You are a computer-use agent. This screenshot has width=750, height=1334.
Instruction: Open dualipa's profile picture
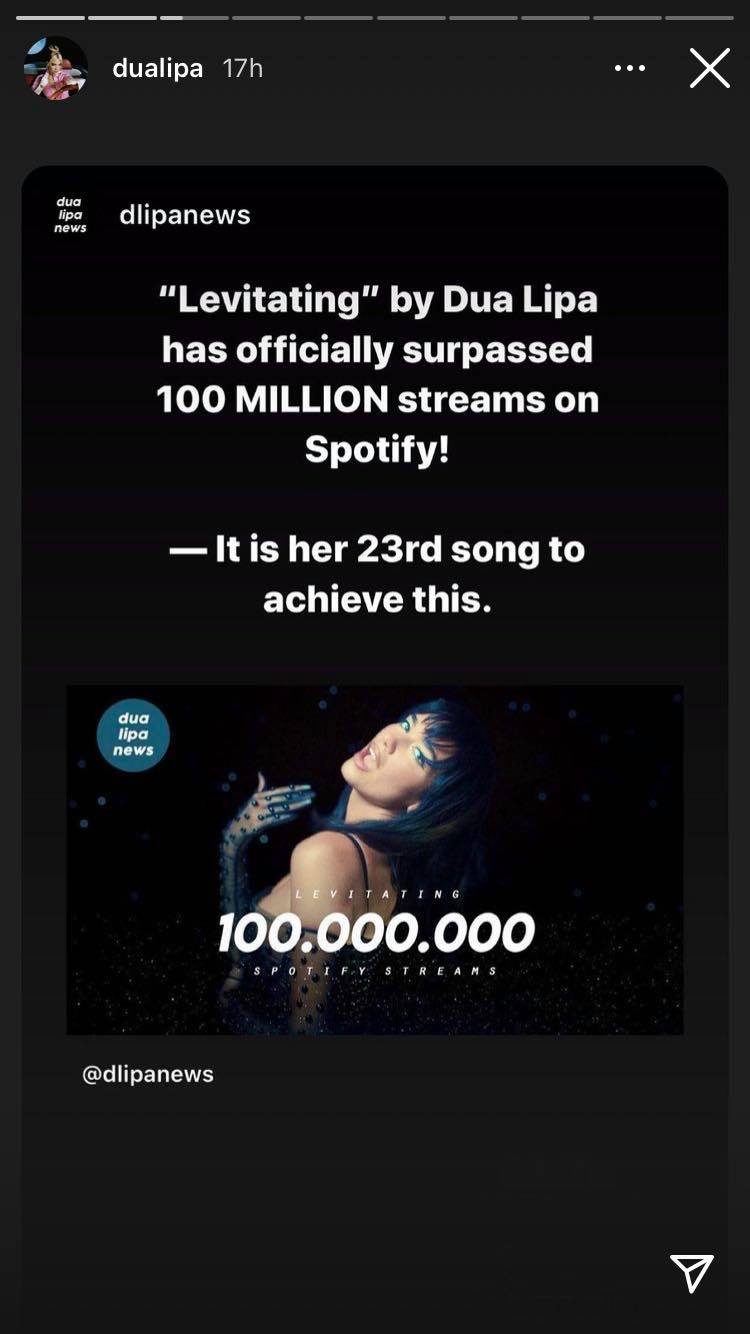56,68
